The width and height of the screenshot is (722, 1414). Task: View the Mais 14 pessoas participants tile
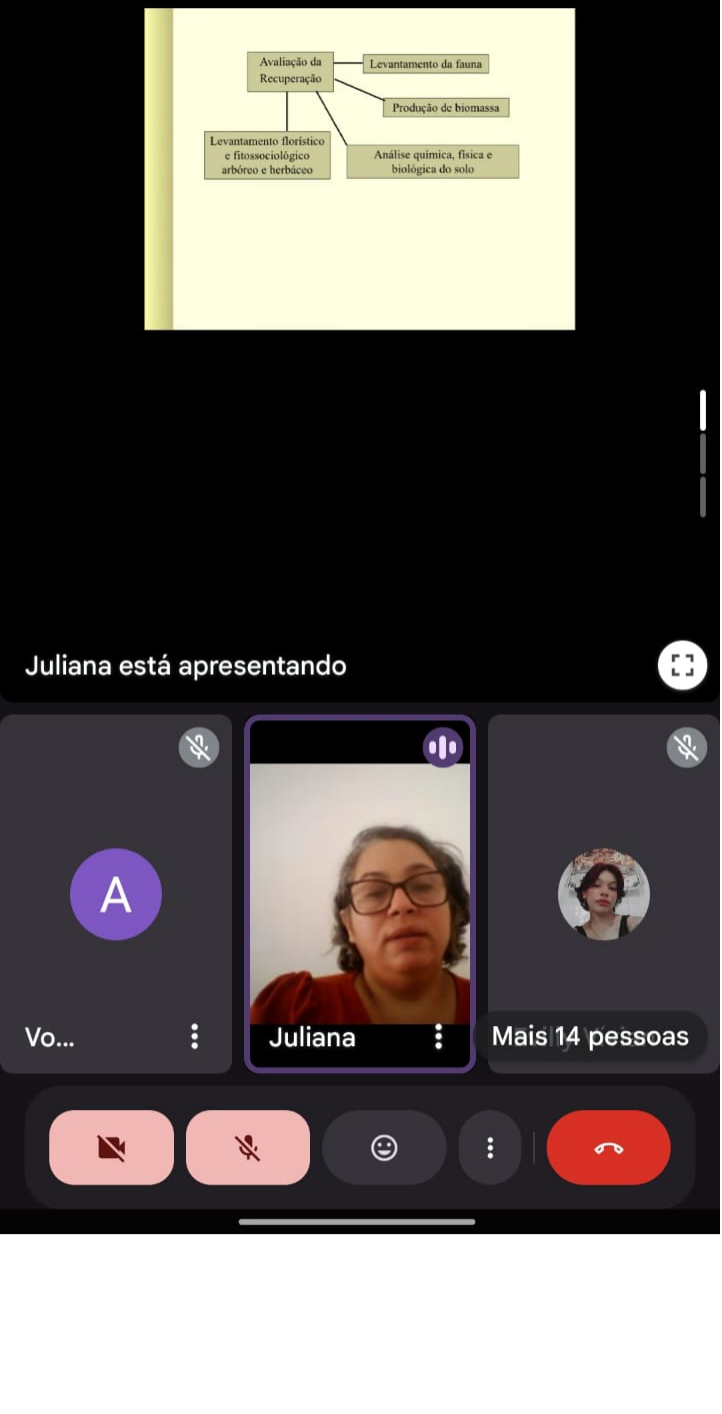click(x=603, y=894)
